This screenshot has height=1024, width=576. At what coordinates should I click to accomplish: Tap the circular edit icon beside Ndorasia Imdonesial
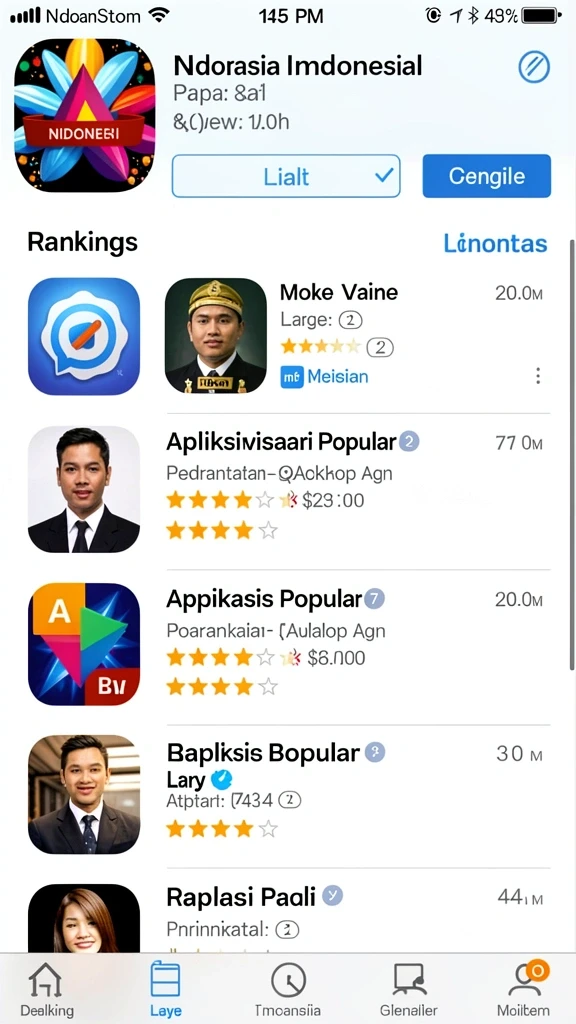coord(534,67)
